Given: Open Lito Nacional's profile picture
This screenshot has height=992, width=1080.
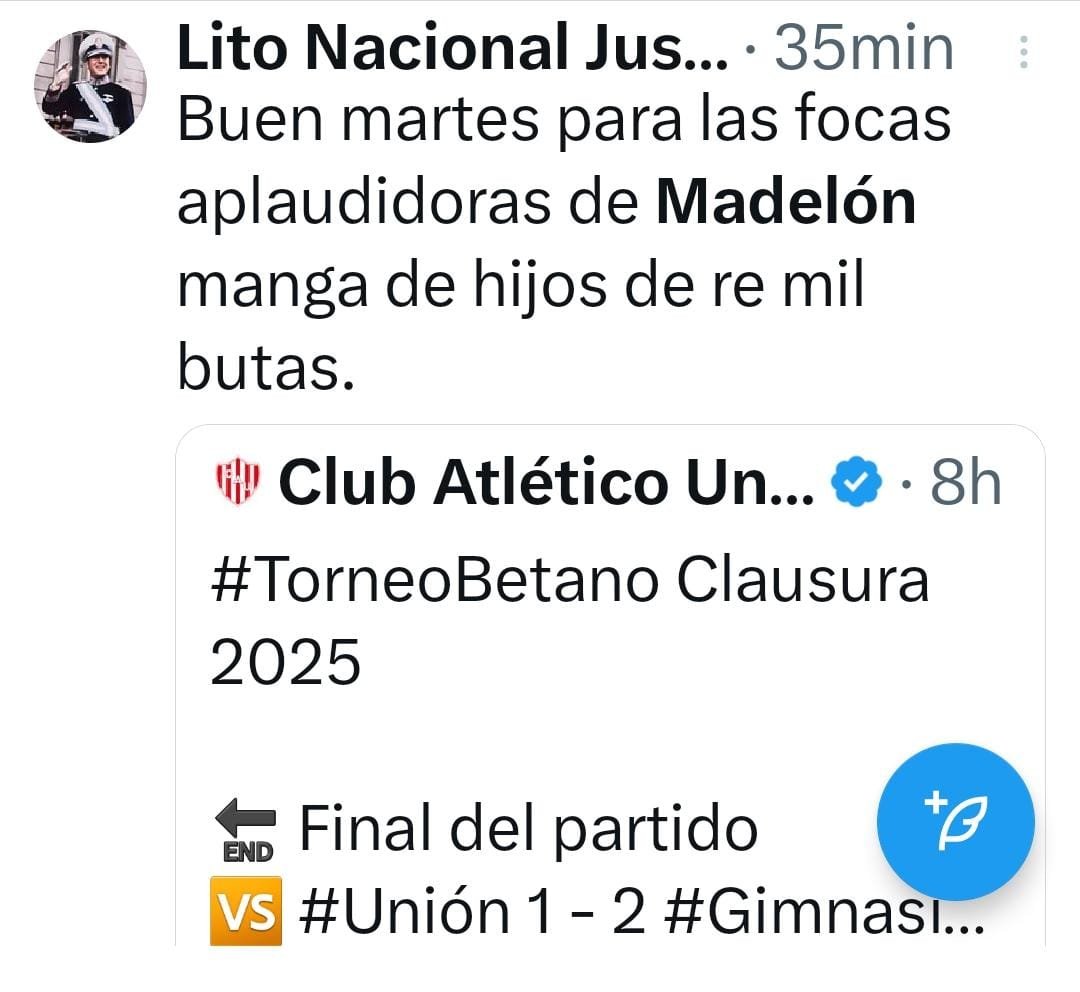Looking at the screenshot, I should point(91,86).
